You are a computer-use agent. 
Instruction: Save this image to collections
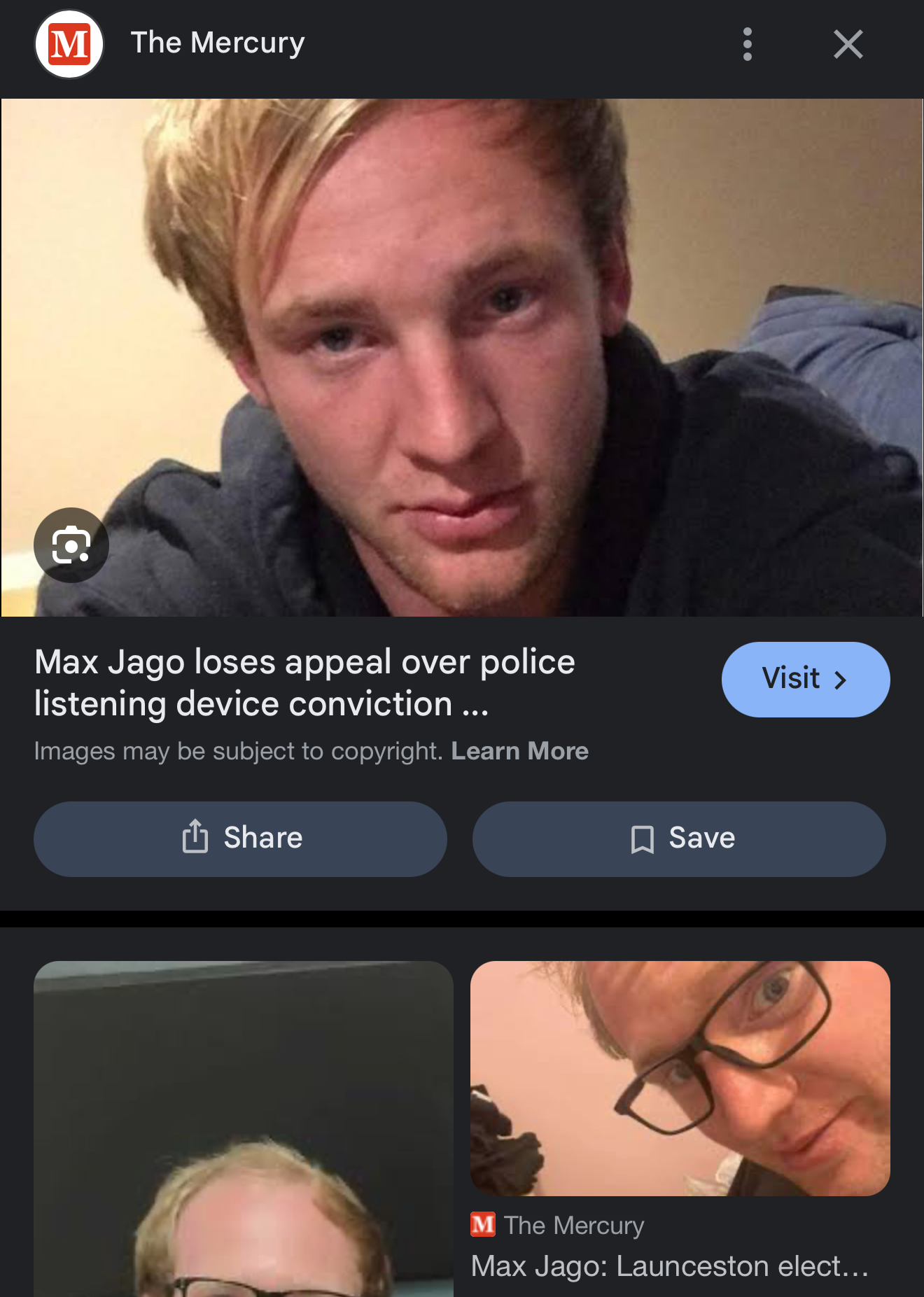(678, 839)
